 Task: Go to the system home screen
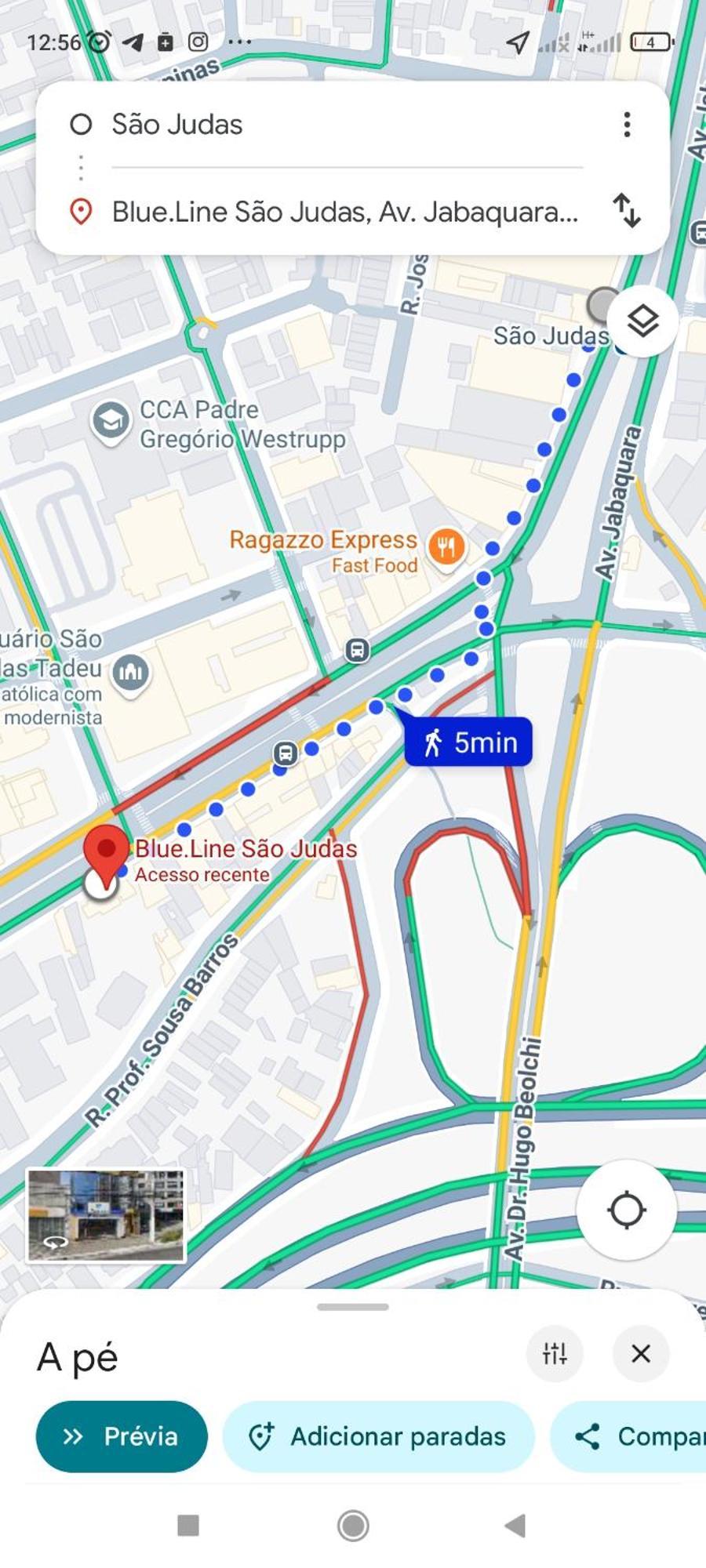pos(353,1526)
